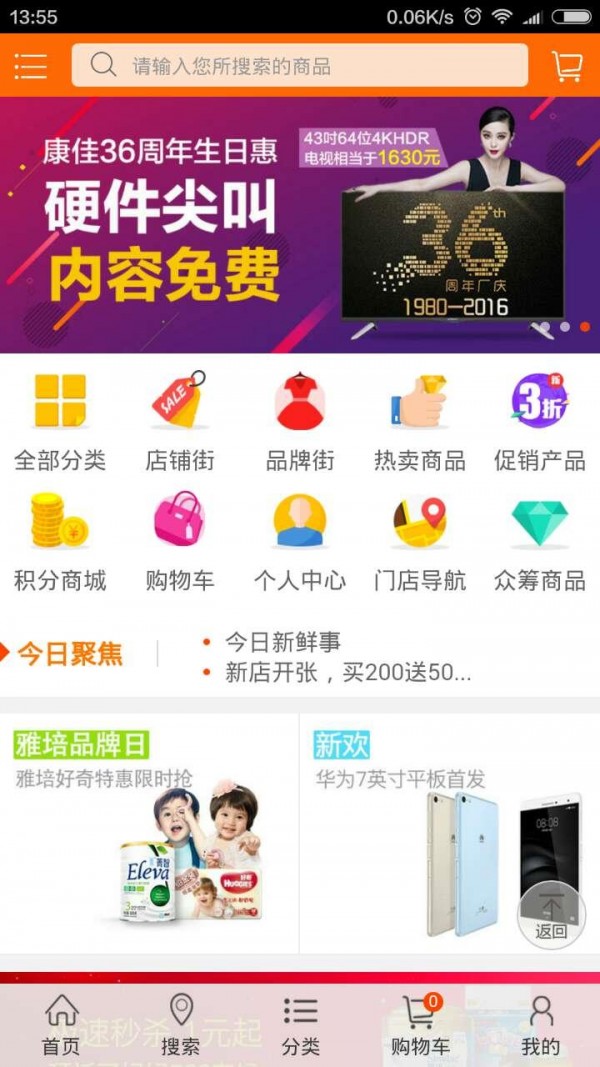
Task: Switch to the 搜索 bottom tab
Action: [x=180, y=1025]
